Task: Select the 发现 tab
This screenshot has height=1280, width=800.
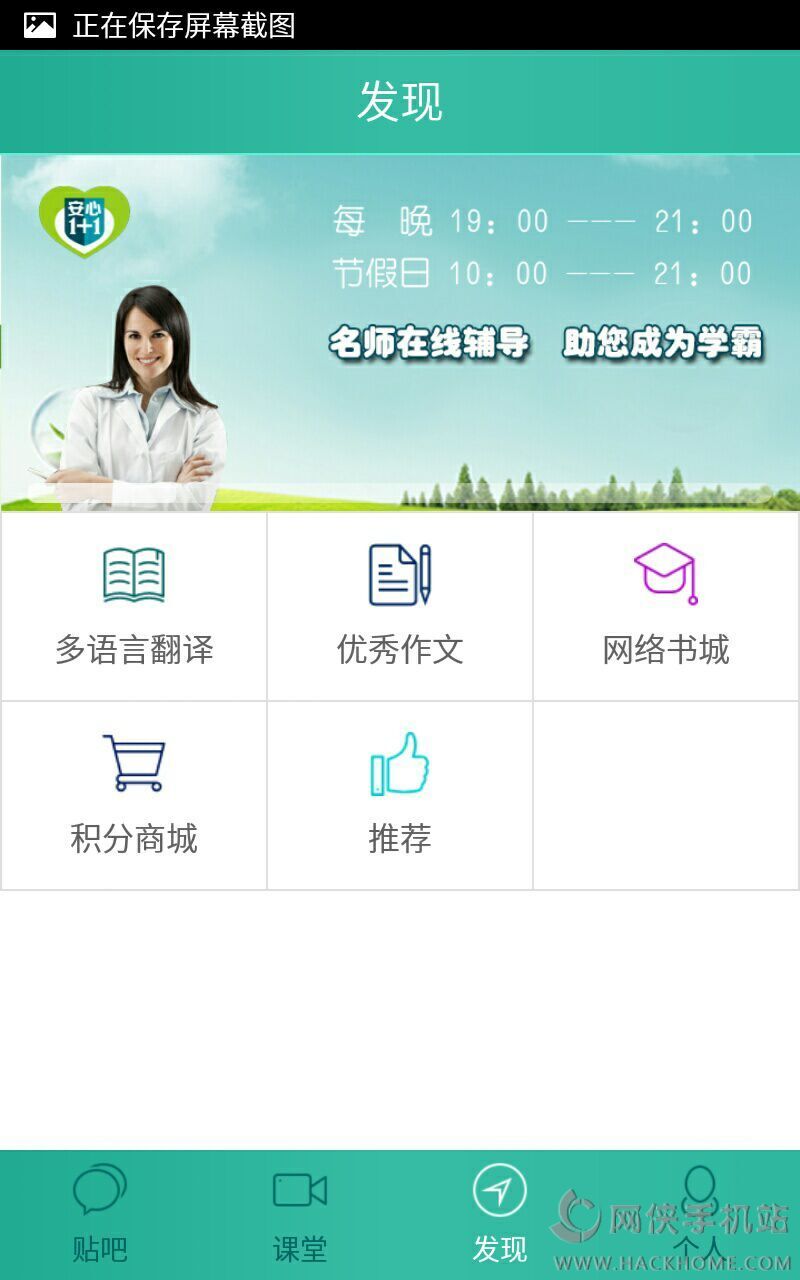Action: pos(500,1213)
